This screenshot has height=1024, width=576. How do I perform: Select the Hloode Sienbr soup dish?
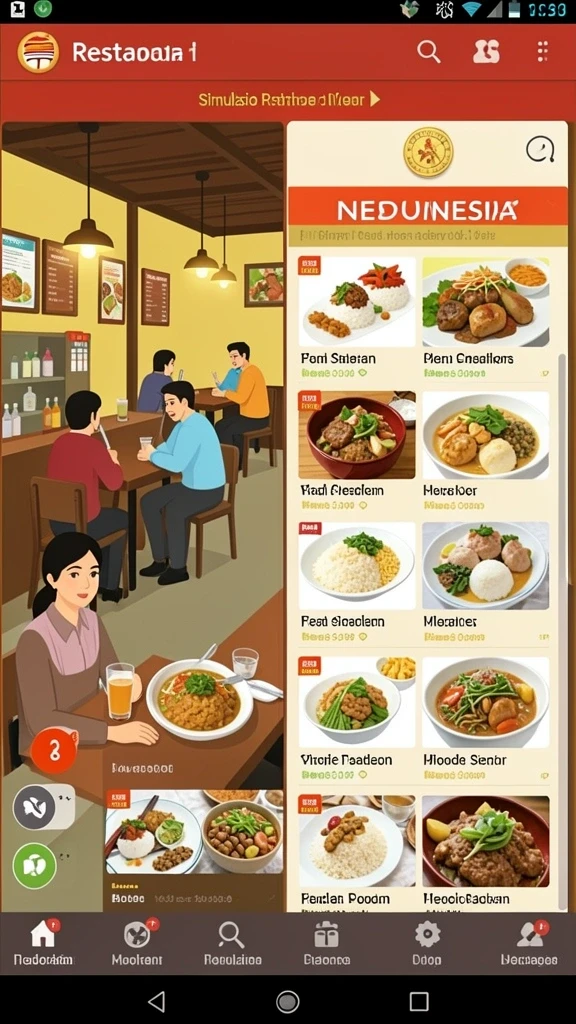click(485, 718)
